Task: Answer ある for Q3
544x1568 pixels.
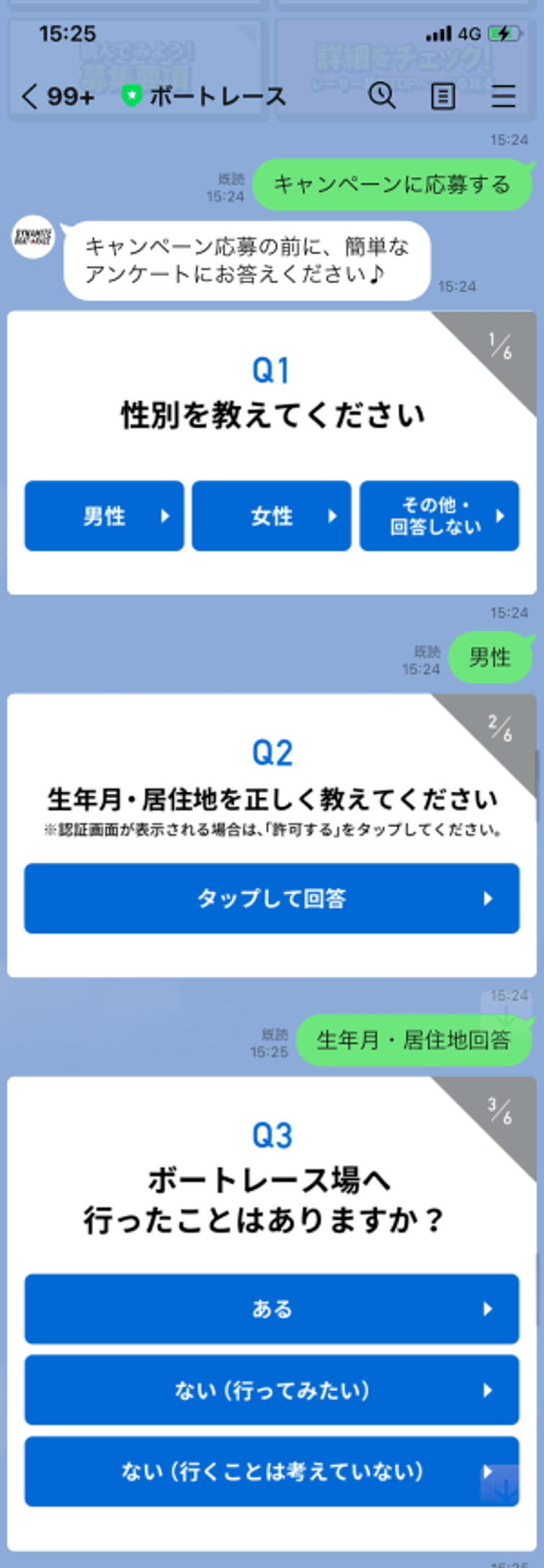Action: (x=271, y=1308)
